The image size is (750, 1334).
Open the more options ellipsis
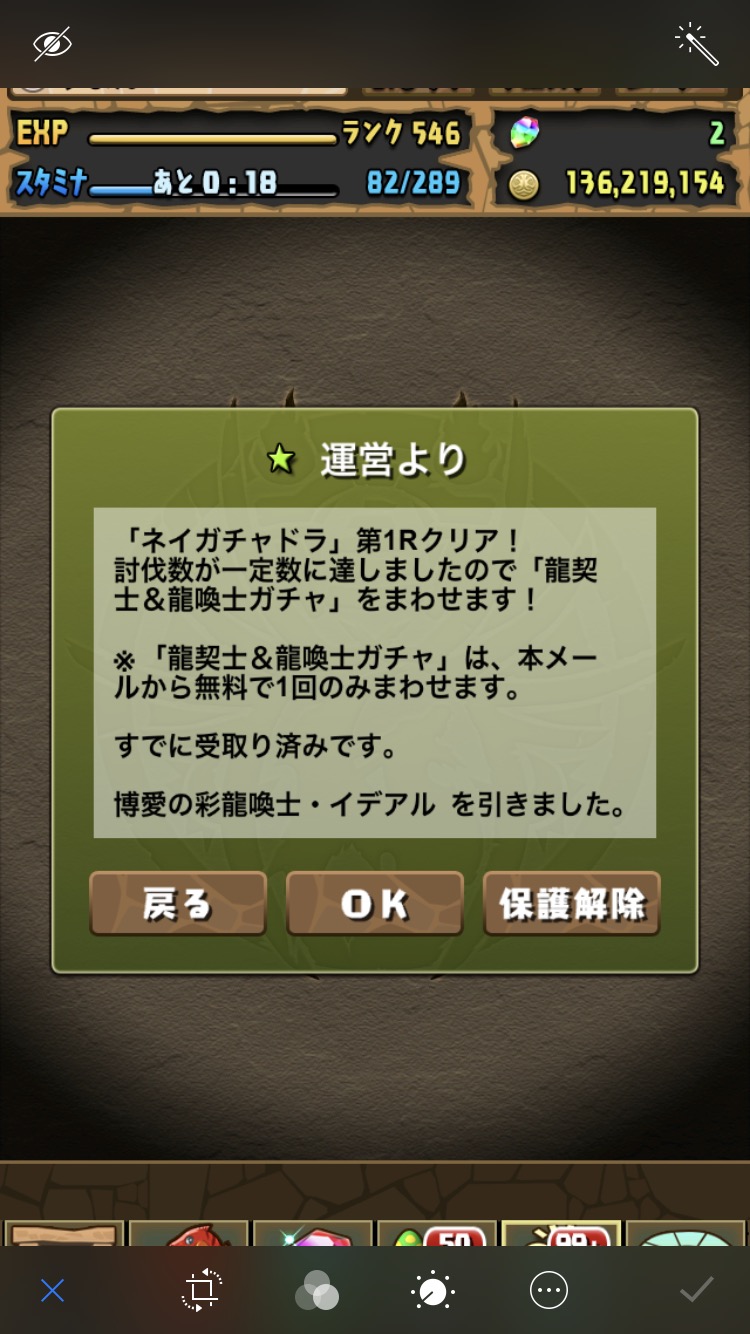(x=549, y=1290)
